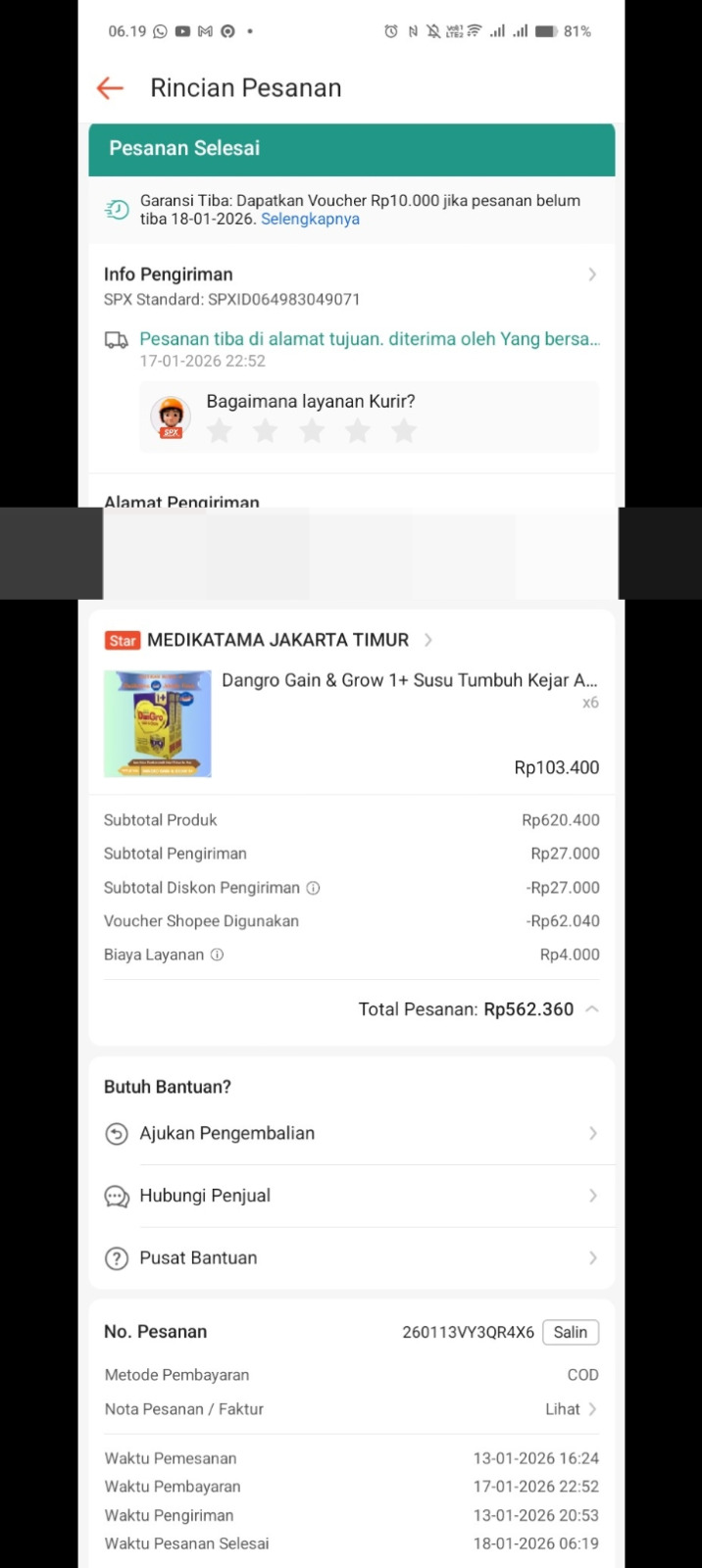Open Pusat Bantuan
This screenshot has height=1568, width=702.
(351, 1258)
